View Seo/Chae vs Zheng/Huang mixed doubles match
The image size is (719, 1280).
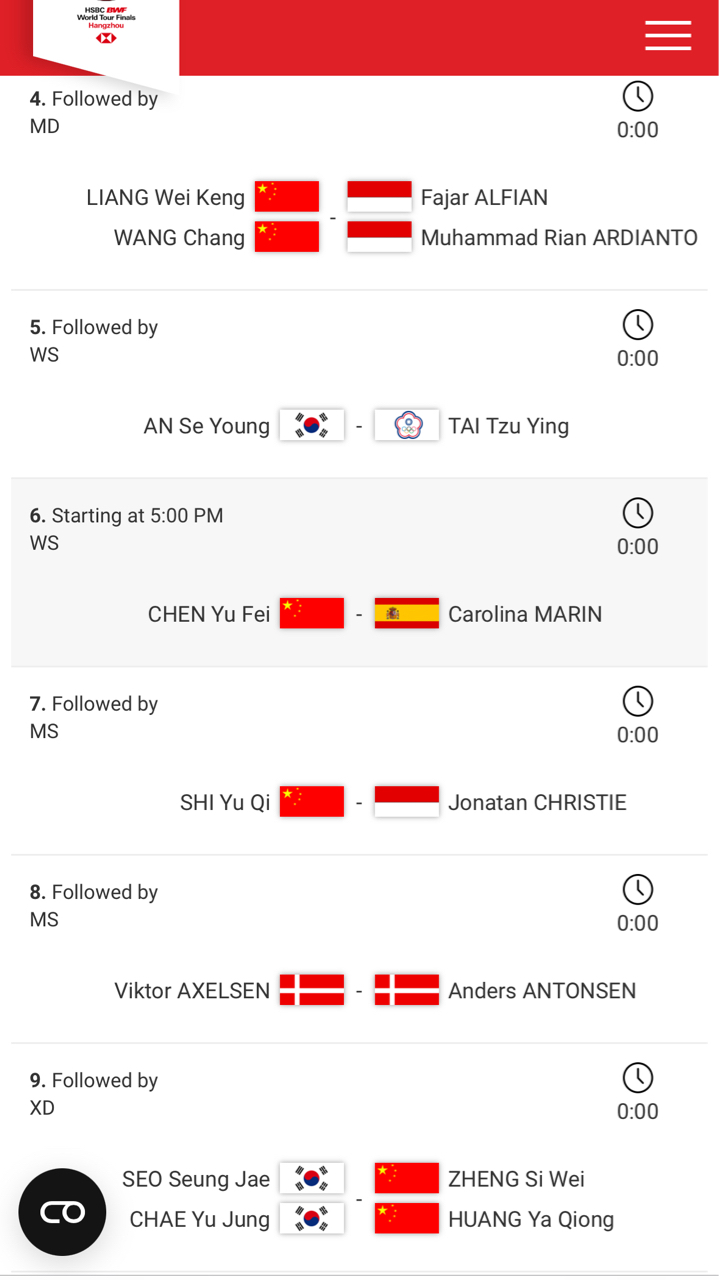click(359, 1158)
